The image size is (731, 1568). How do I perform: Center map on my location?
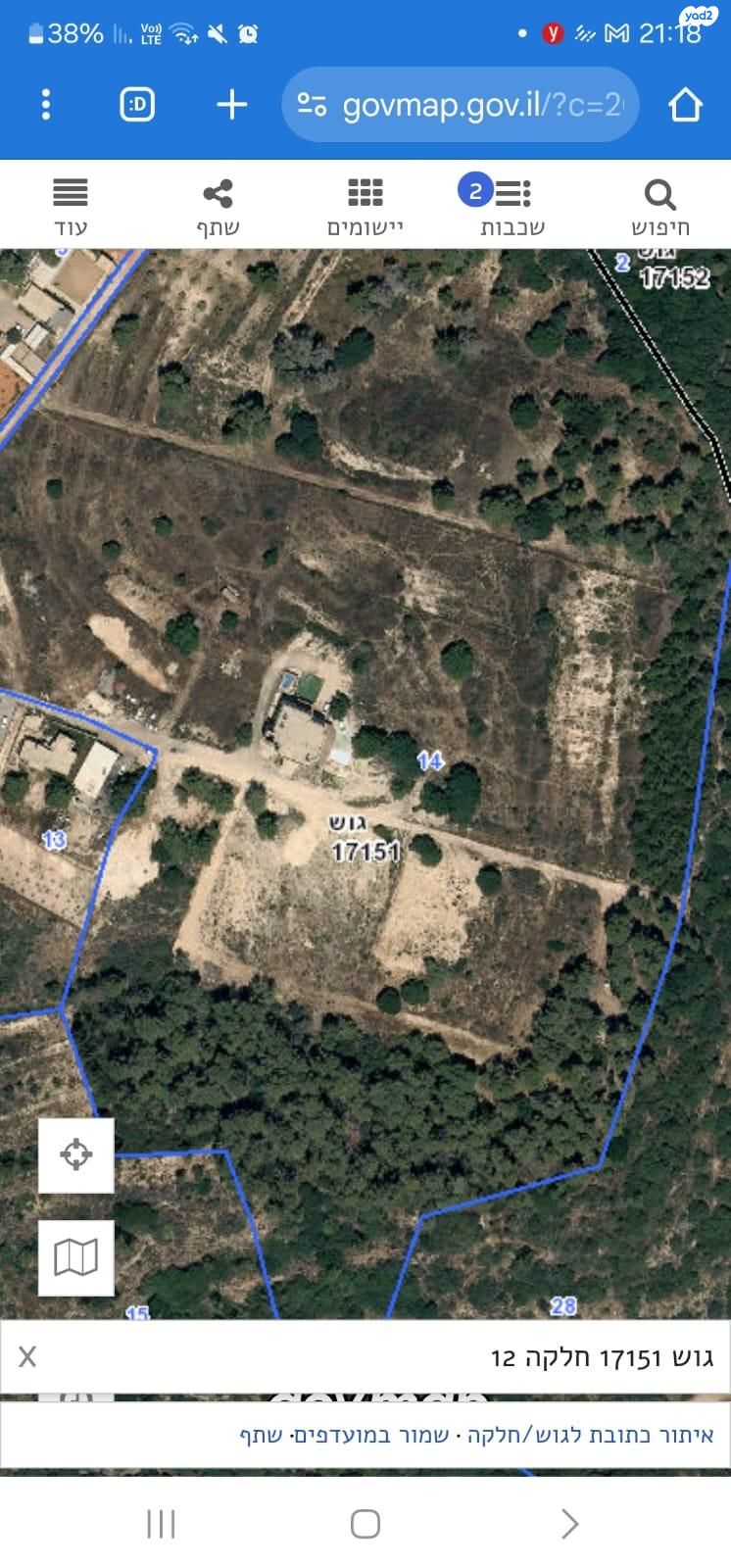pos(76,1154)
